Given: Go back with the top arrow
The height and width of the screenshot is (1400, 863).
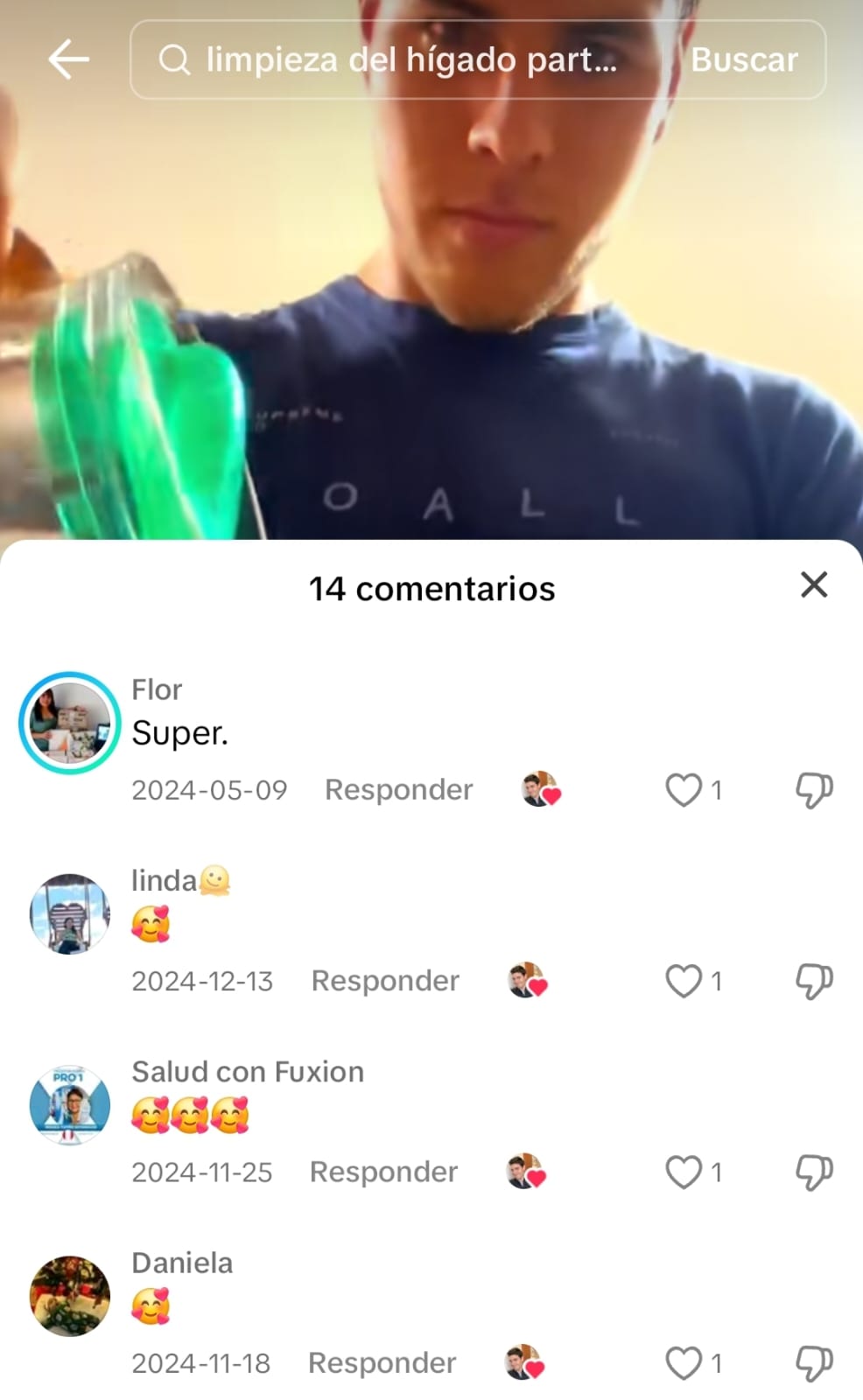Looking at the screenshot, I should 68,59.
